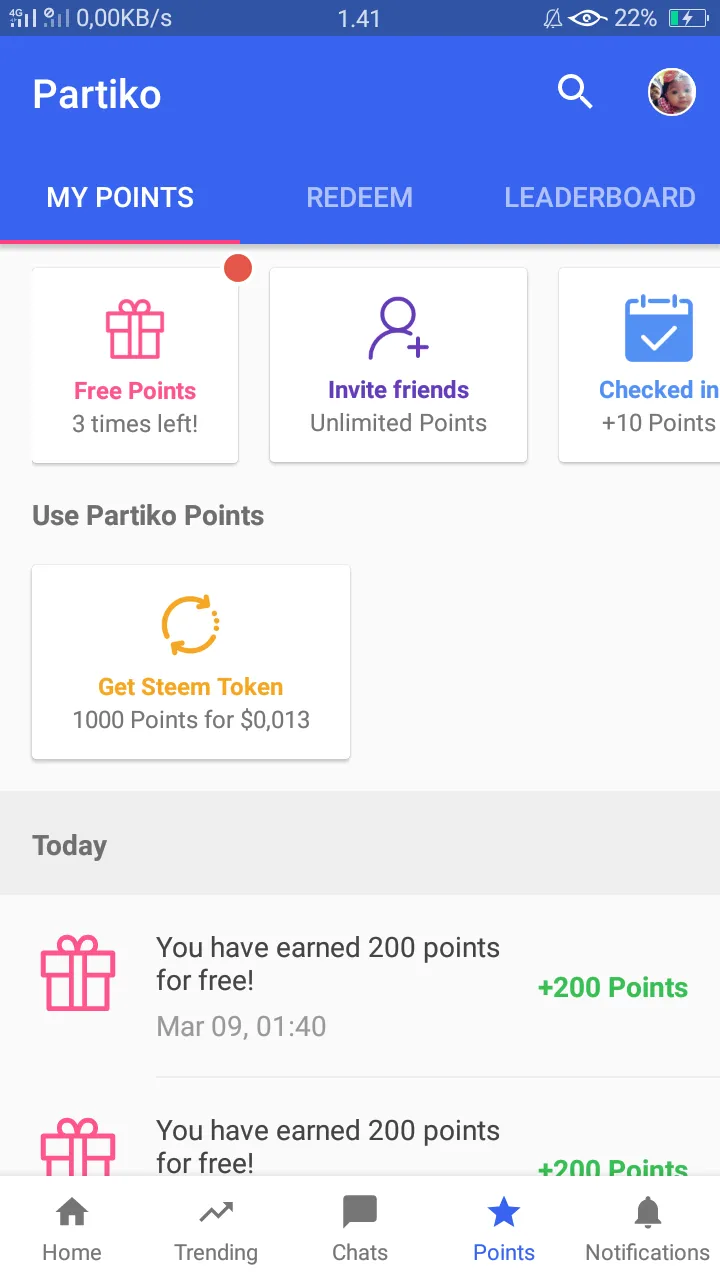Open the Trending tab
The height and width of the screenshot is (1280, 720).
click(x=216, y=1229)
